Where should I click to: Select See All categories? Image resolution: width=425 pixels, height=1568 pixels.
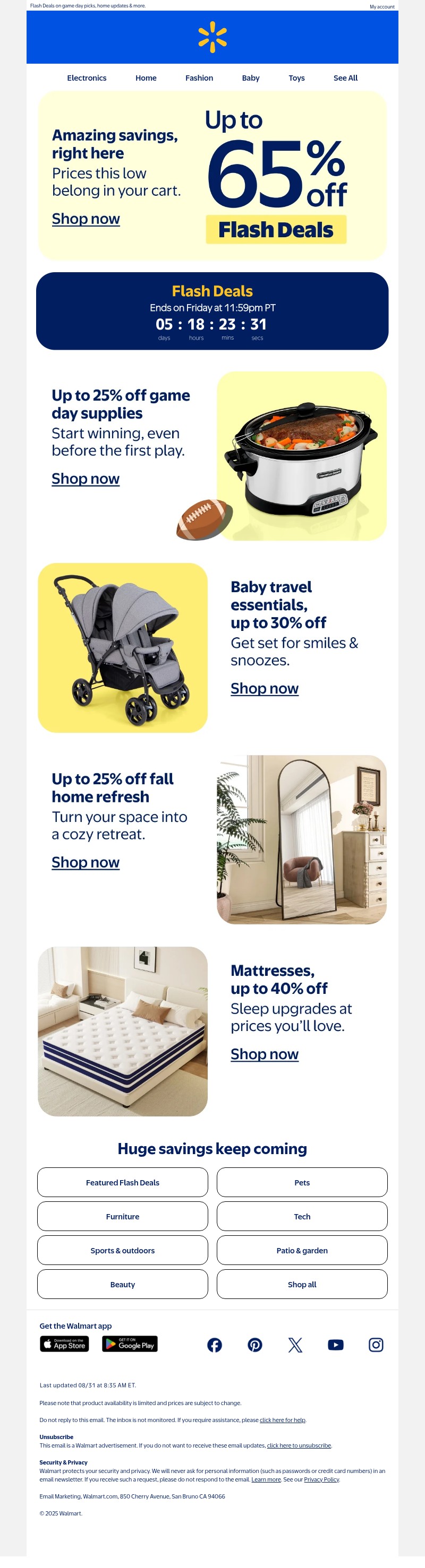[x=345, y=78]
